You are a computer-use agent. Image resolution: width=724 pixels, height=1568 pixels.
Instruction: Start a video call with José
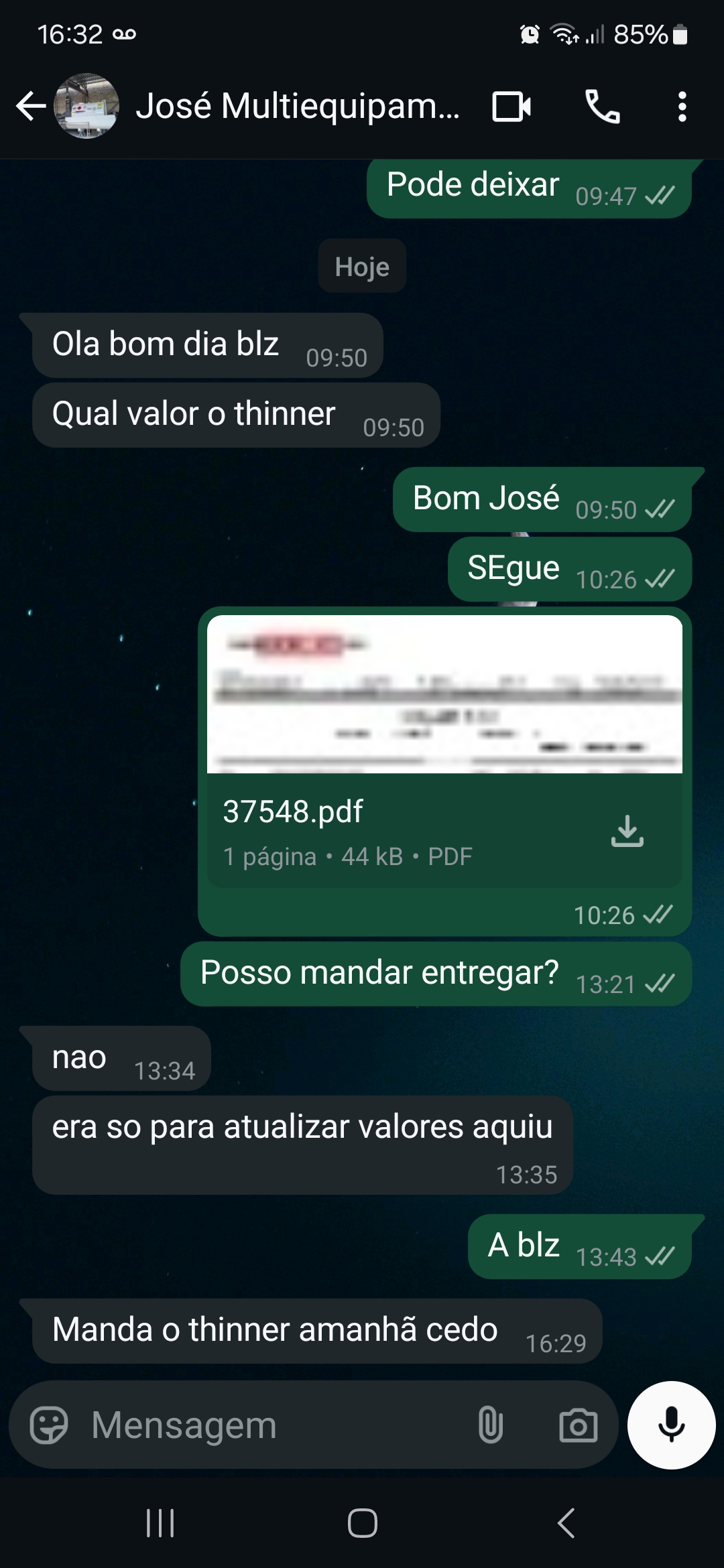click(511, 107)
